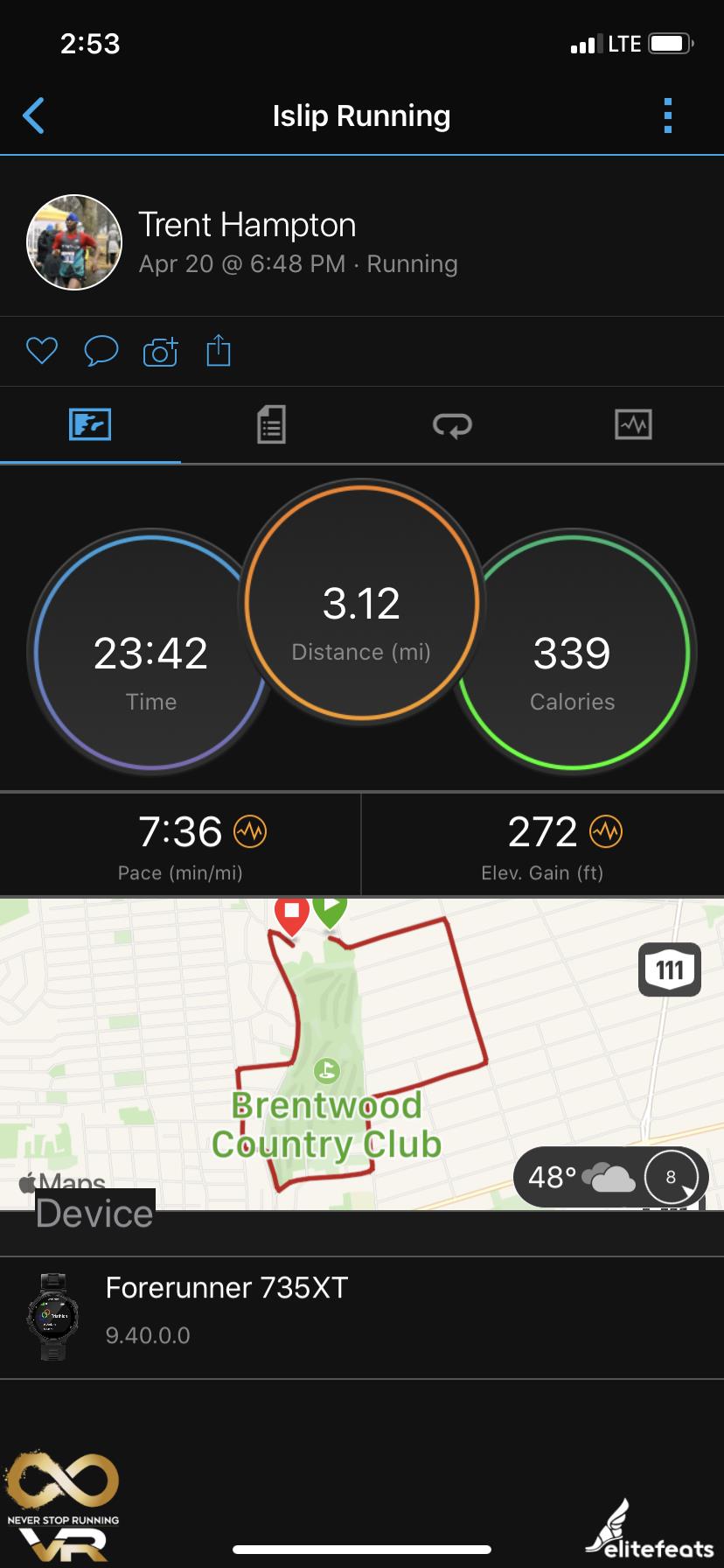Go back from Islip Running activity
Screen dimensions: 724x1568
[34, 115]
